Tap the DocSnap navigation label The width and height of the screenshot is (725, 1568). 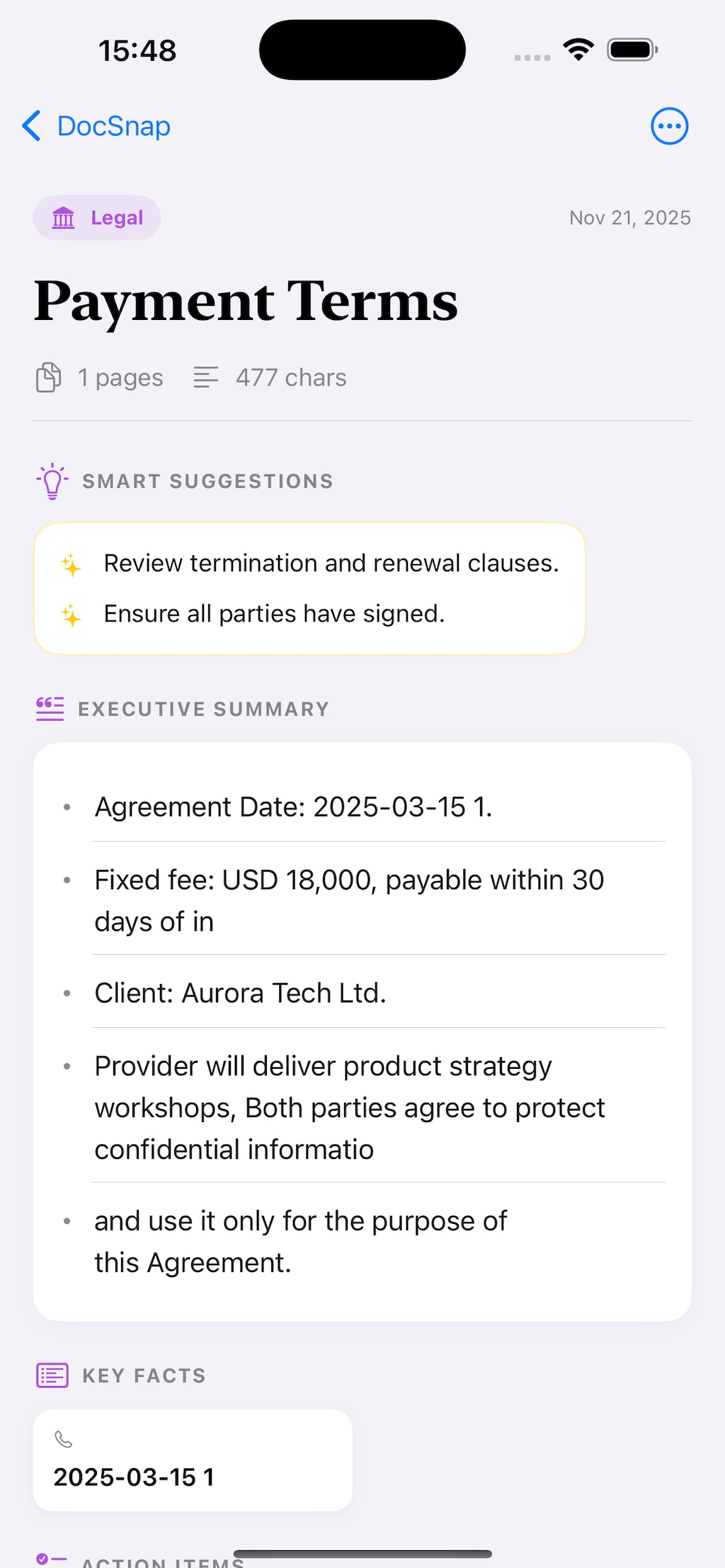click(113, 125)
